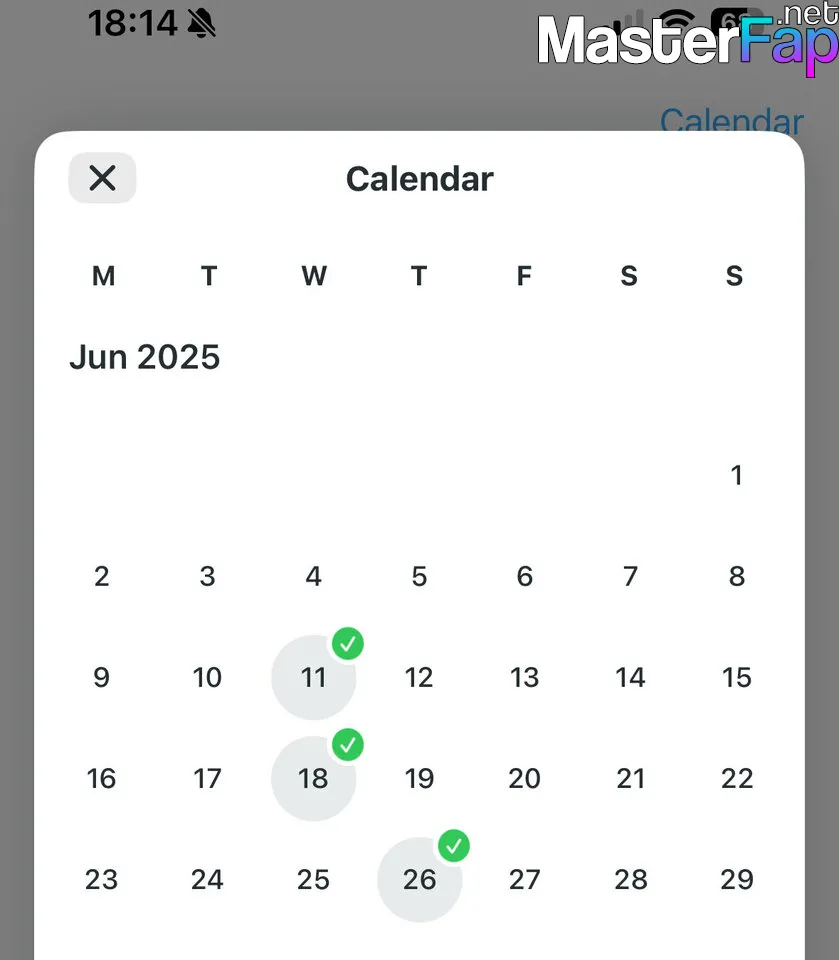Choose June 1 in the calendar
Screen dimensions: 839x960
[x=737, y=475]
